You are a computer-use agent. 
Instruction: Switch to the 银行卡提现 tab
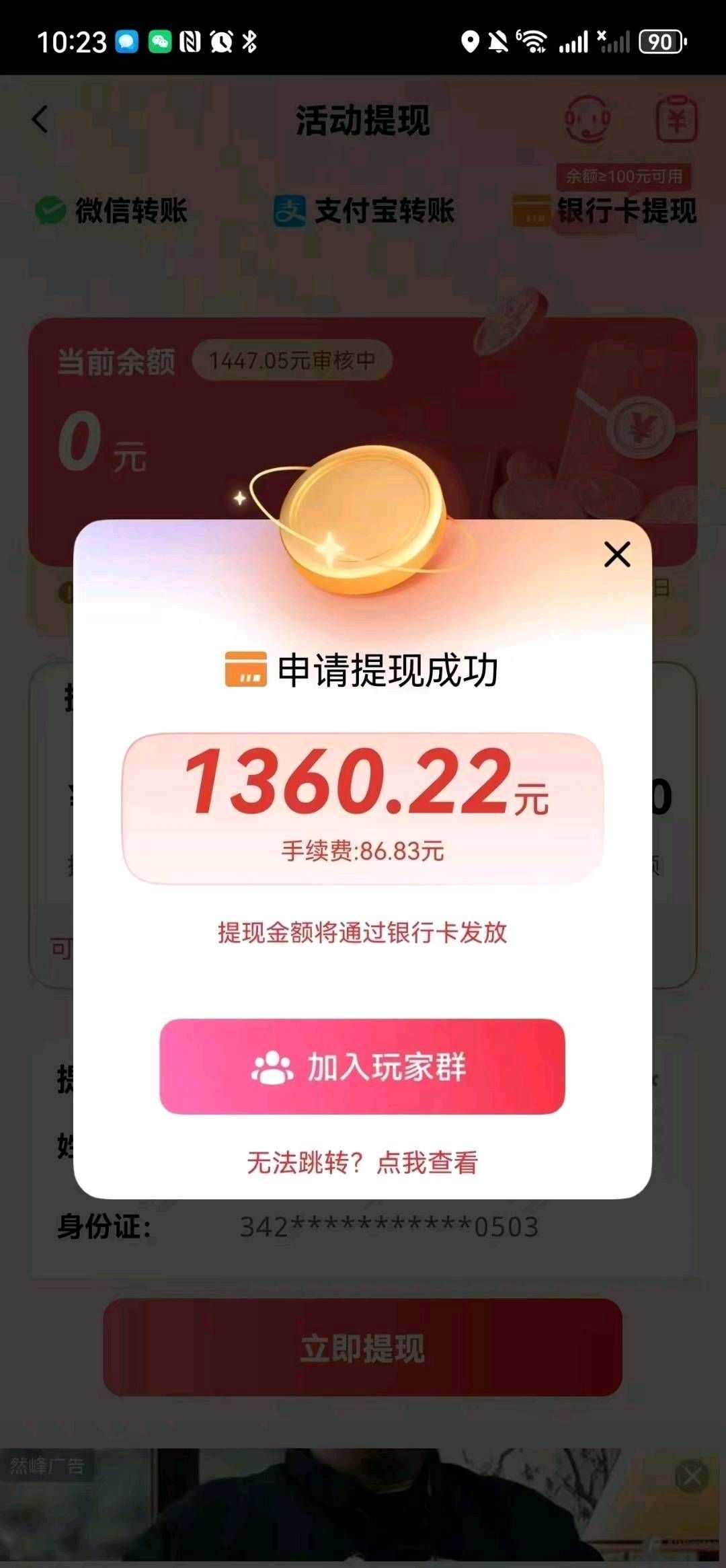605,211
